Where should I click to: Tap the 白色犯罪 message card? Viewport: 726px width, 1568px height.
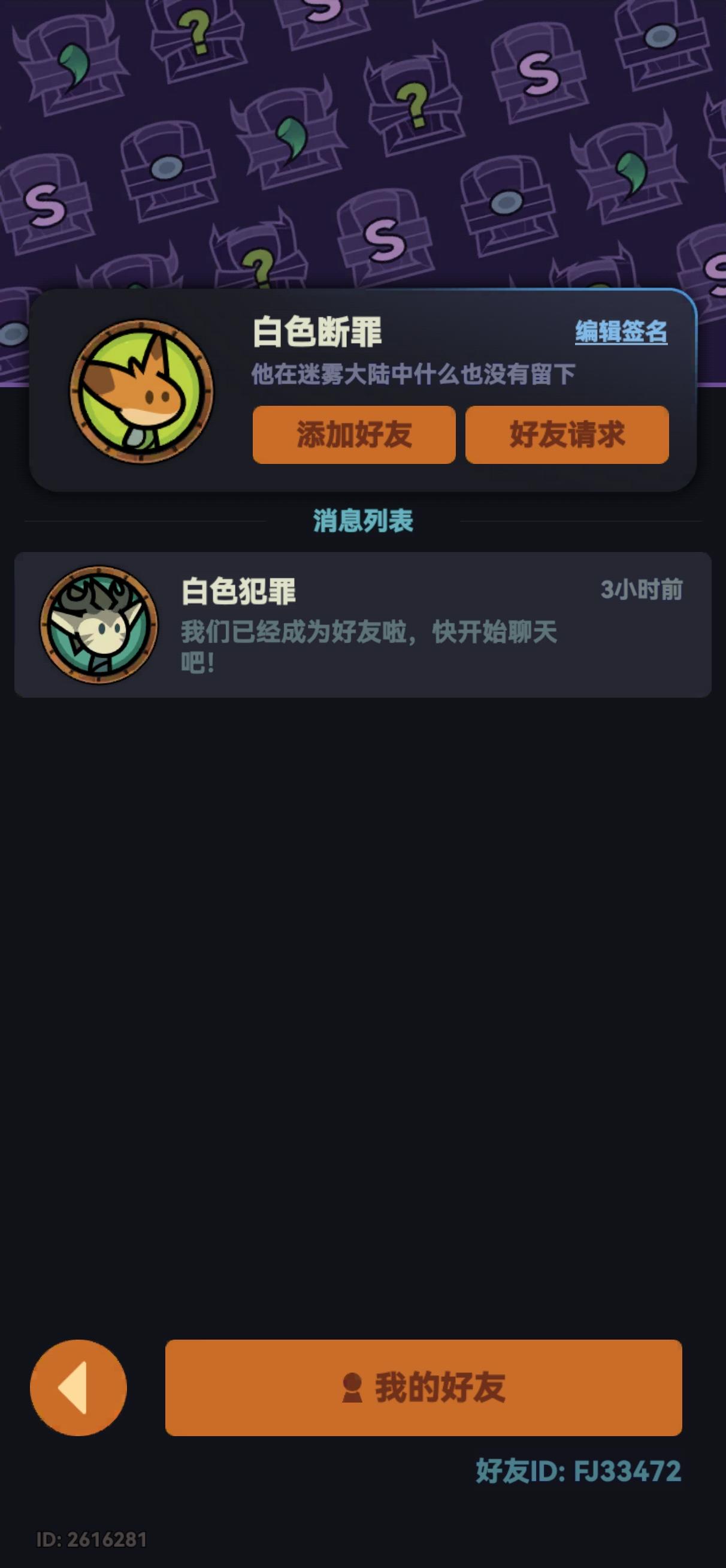click(x=362, y=623)
